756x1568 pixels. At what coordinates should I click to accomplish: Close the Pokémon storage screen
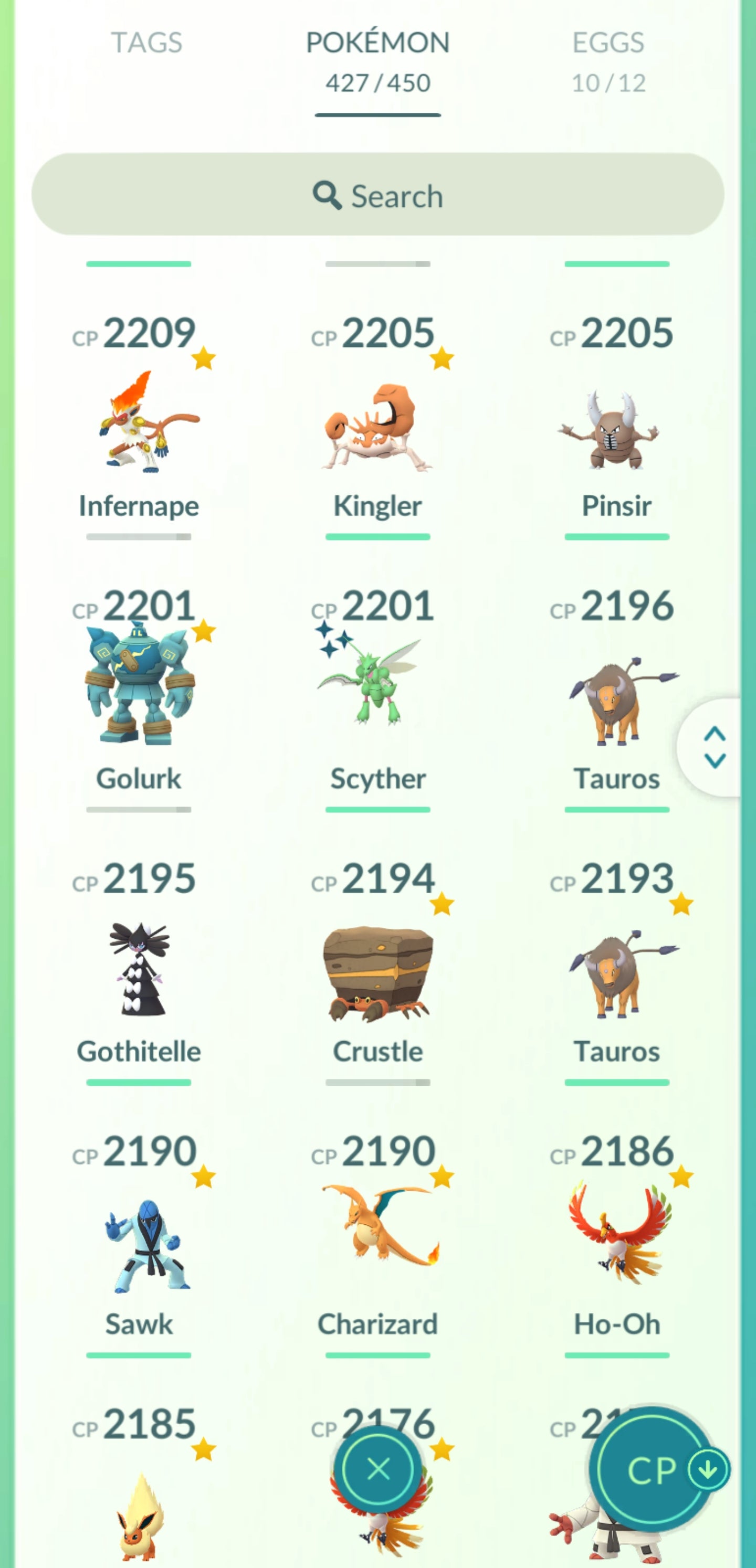click(x=377, y=1469)
